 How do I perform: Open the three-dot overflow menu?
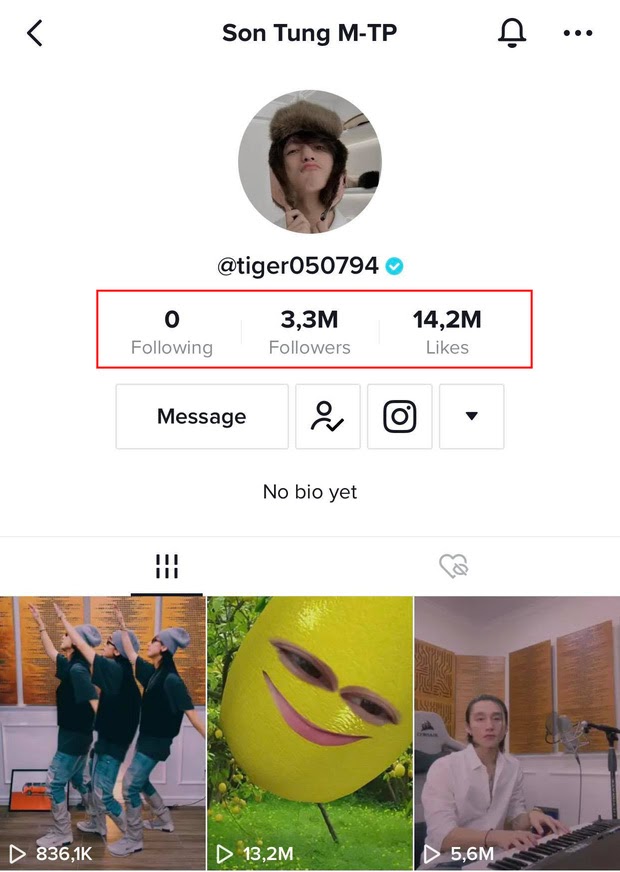click(x=578, y=33)
